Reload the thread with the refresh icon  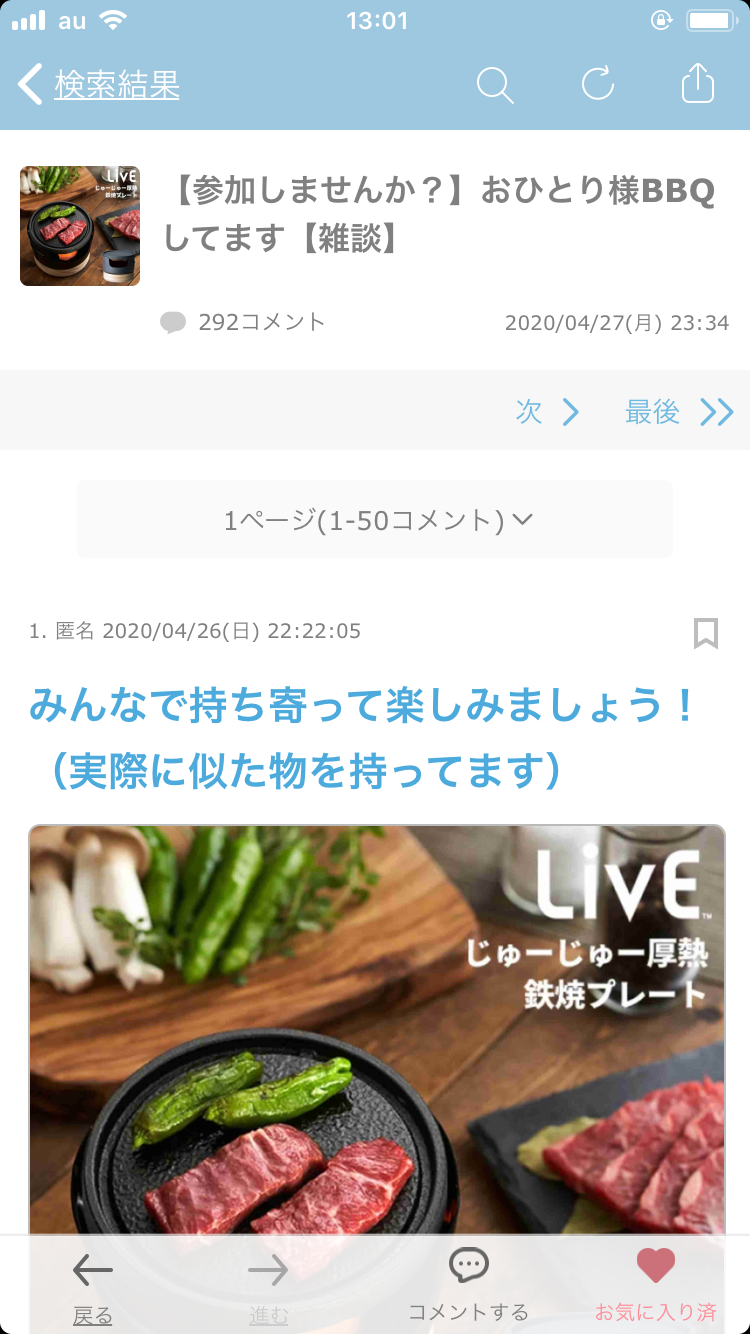click(x=597, y=84)
